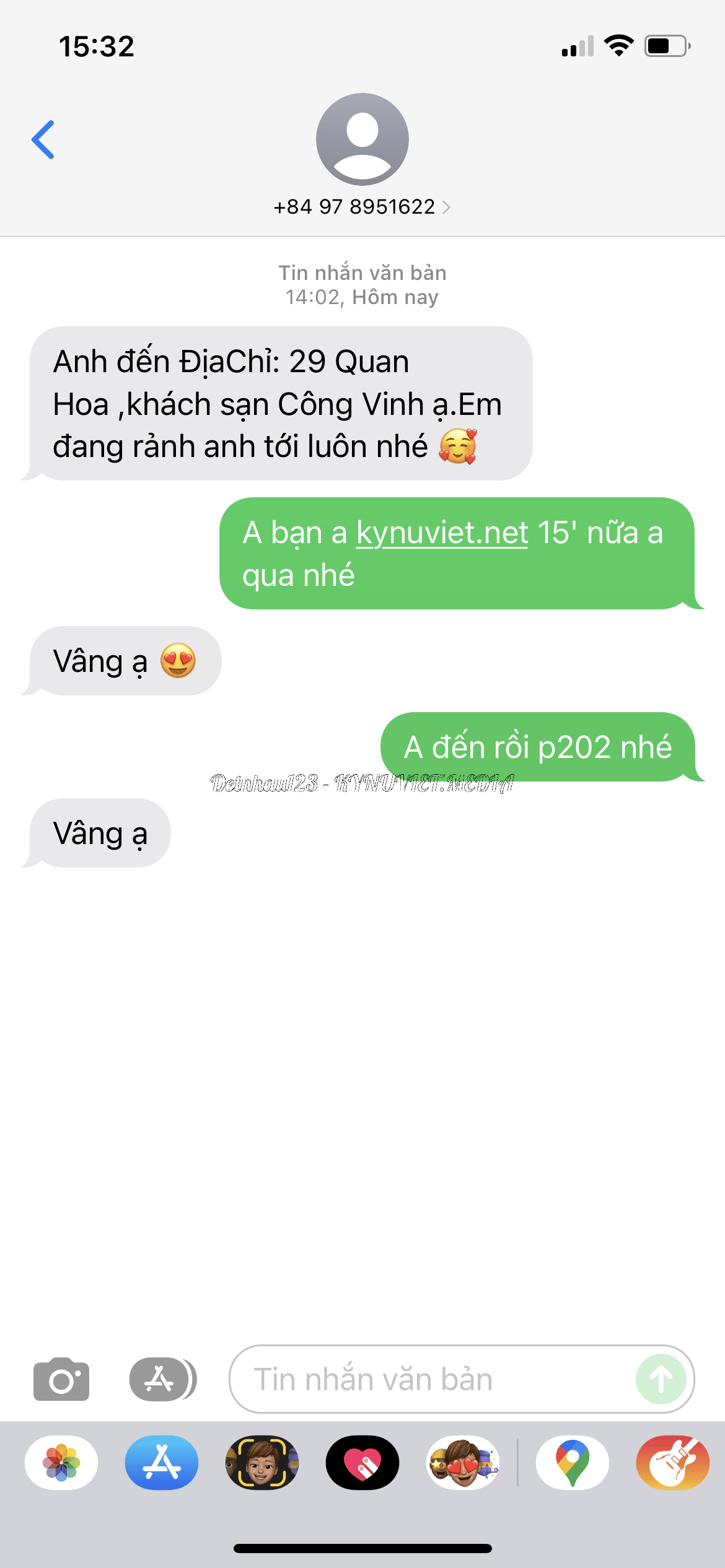The height and width of the screenshot is (1568, 725).
Task: Open the Memoji app in the app strip
Action: click(262, 1463)
